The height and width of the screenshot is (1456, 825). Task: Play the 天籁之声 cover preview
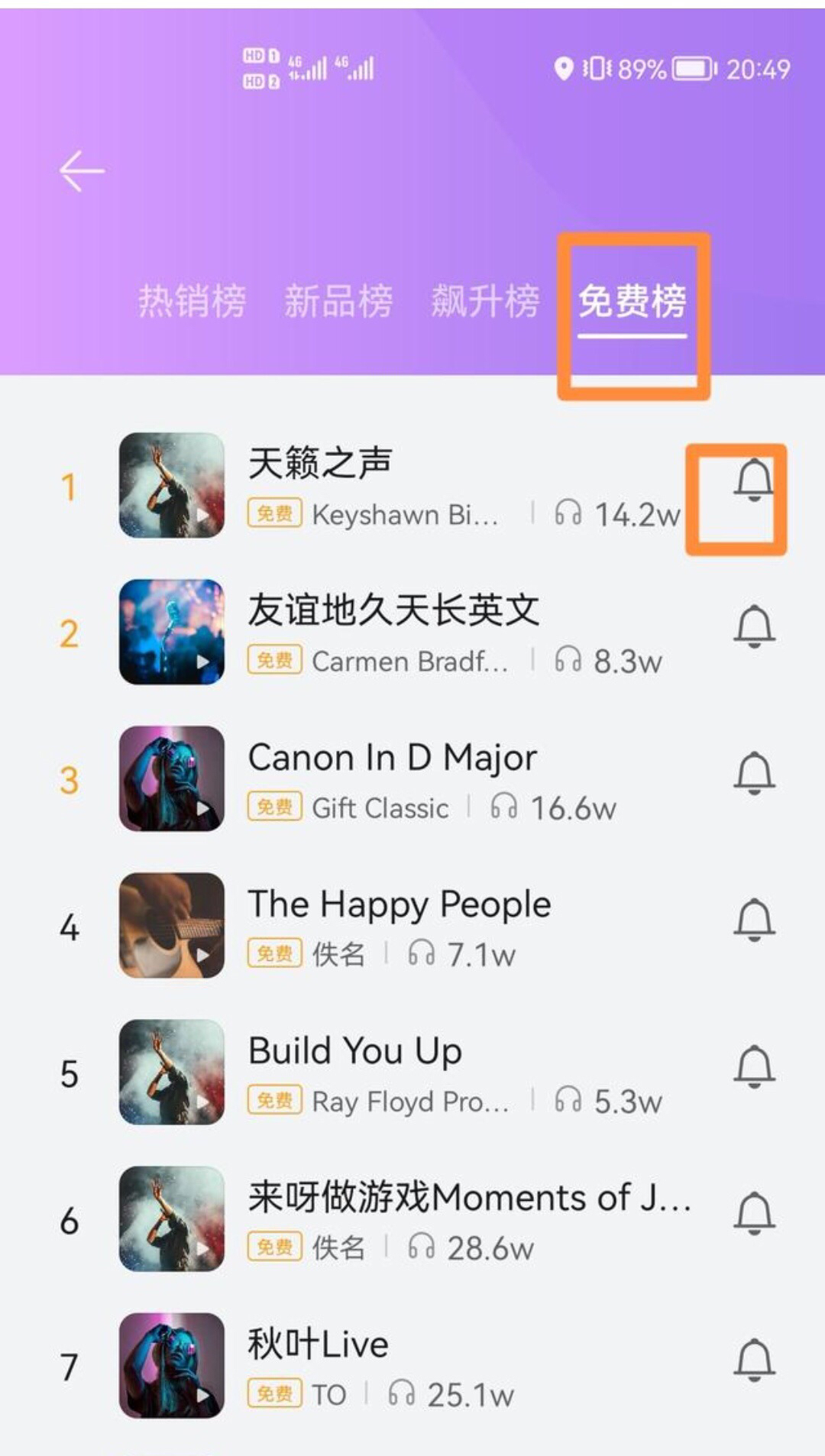coord(172,485)
